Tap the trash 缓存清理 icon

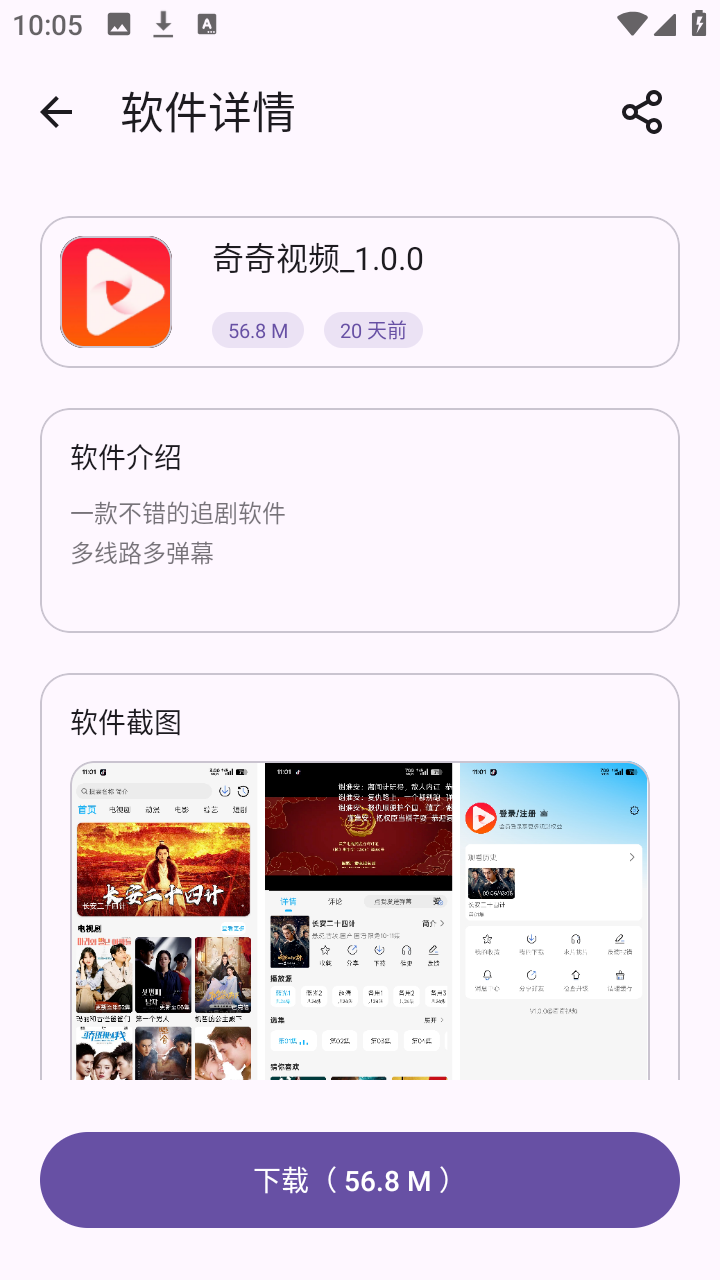pos(620,975)
